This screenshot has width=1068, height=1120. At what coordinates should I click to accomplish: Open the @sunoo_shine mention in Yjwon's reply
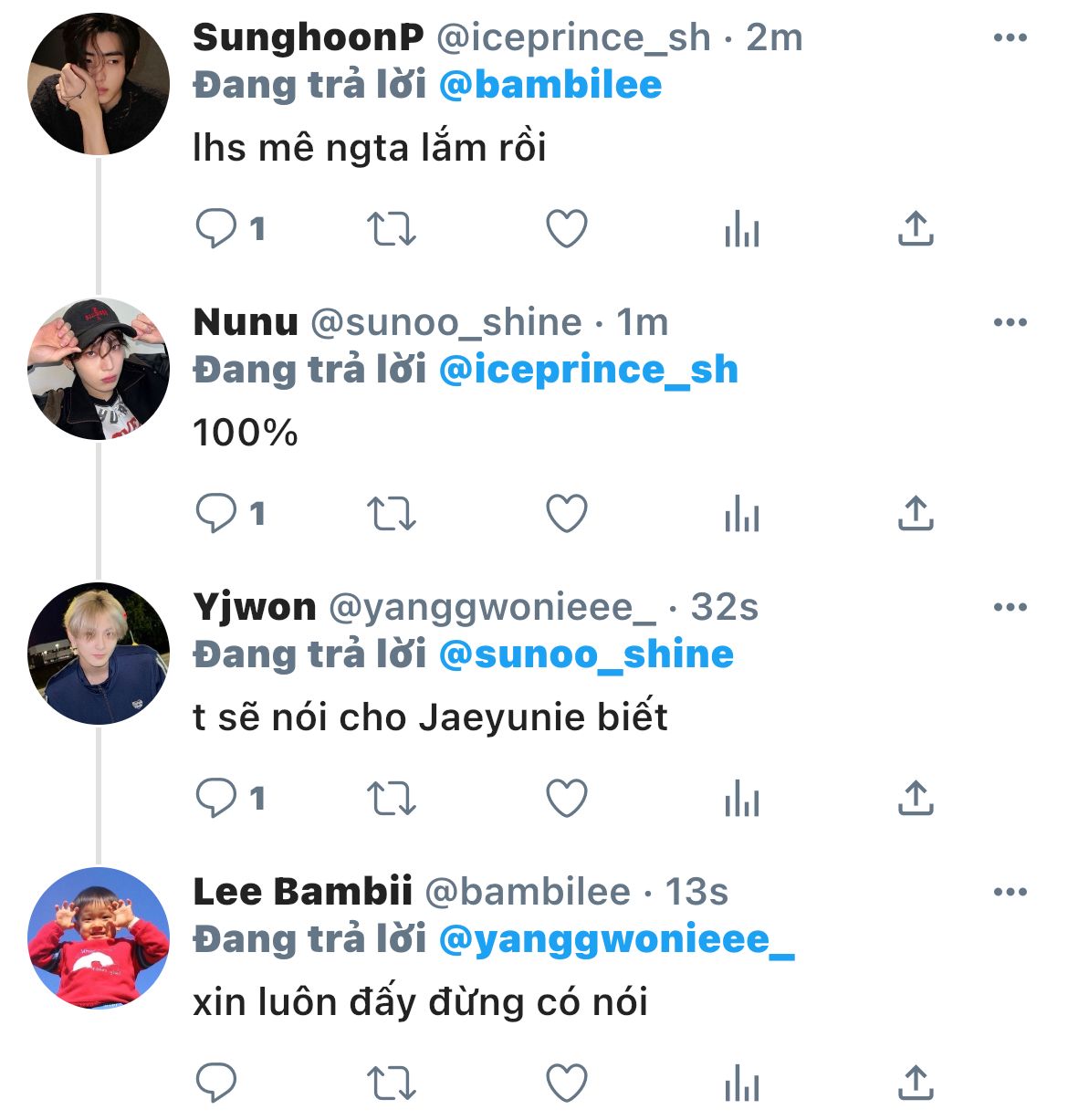586,654
